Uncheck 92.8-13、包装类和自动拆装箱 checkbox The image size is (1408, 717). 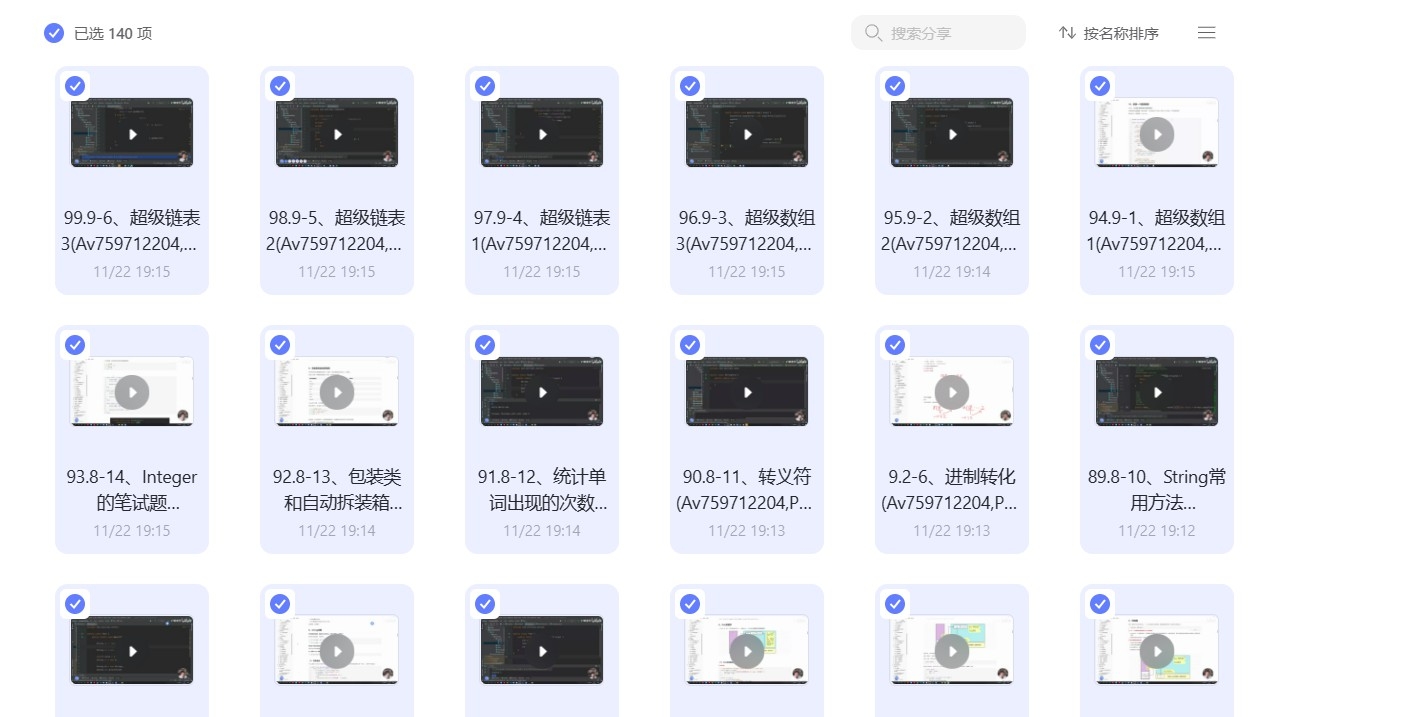(280, 345)
